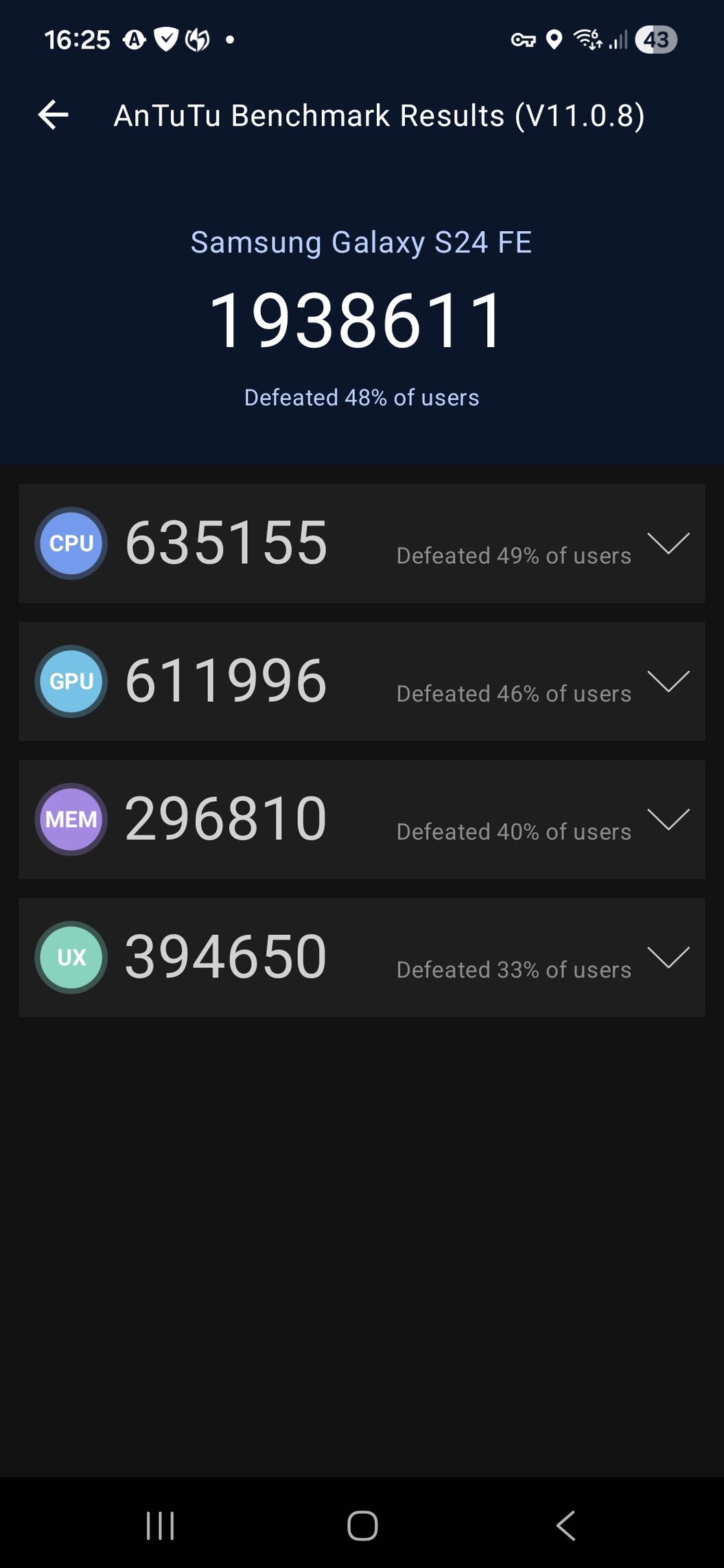Expand the CPU score details
This screenshot has height=1568, width=724.
point(668,543)
